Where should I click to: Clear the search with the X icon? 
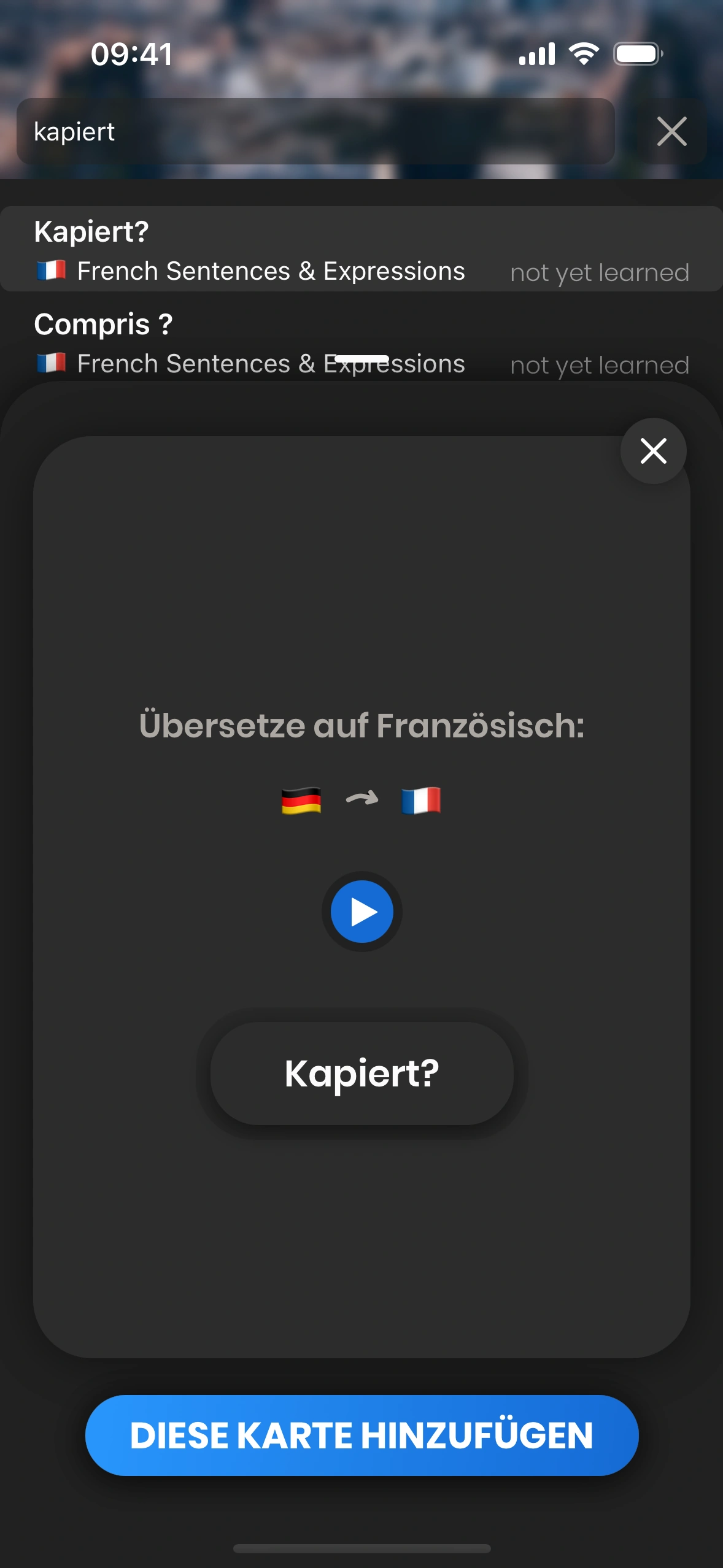coord(671,131)
